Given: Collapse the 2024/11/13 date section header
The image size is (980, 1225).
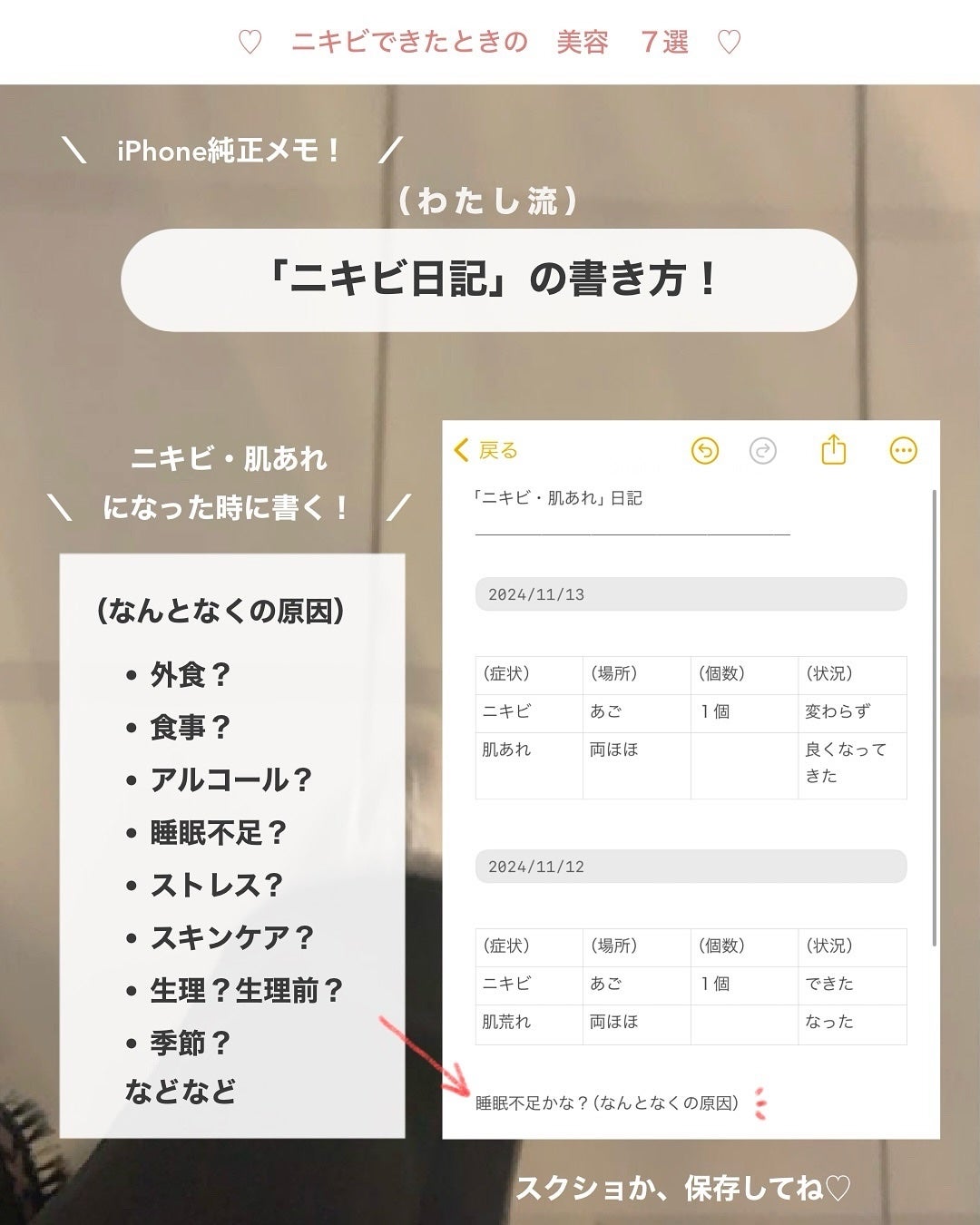Looking at the screenshot, I should click(690, 594).
